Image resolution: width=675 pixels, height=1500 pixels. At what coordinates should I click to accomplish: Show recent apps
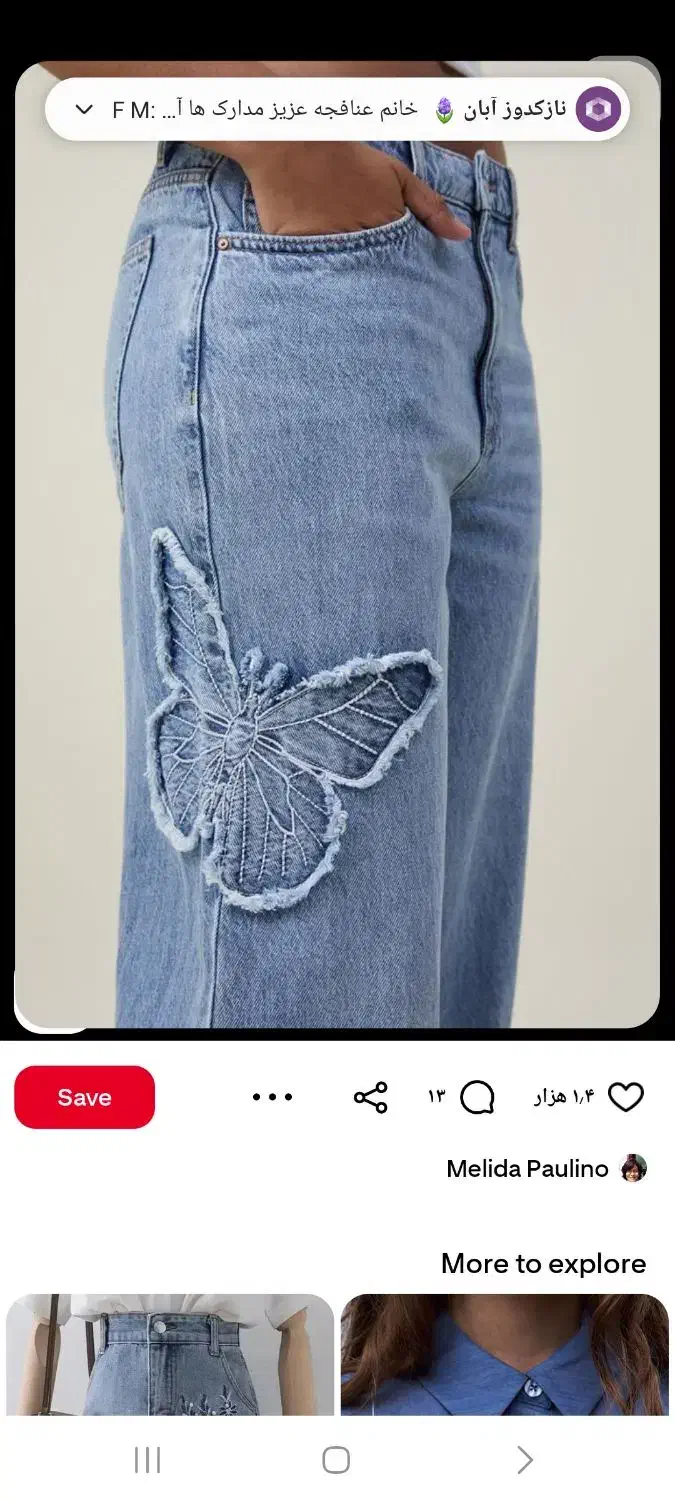click(x=147, y=1460)
